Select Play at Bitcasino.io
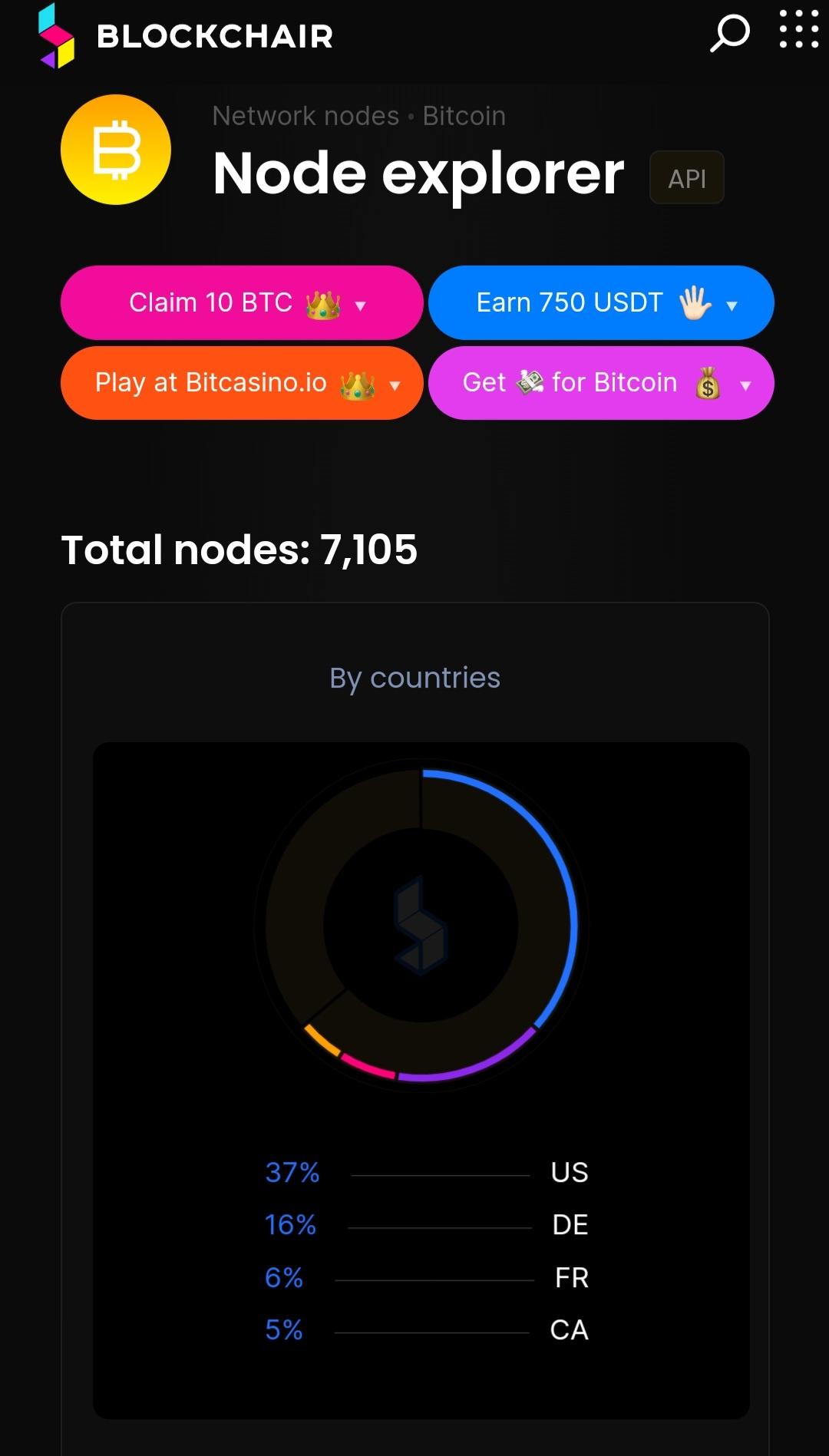 (x=242, y=383)
